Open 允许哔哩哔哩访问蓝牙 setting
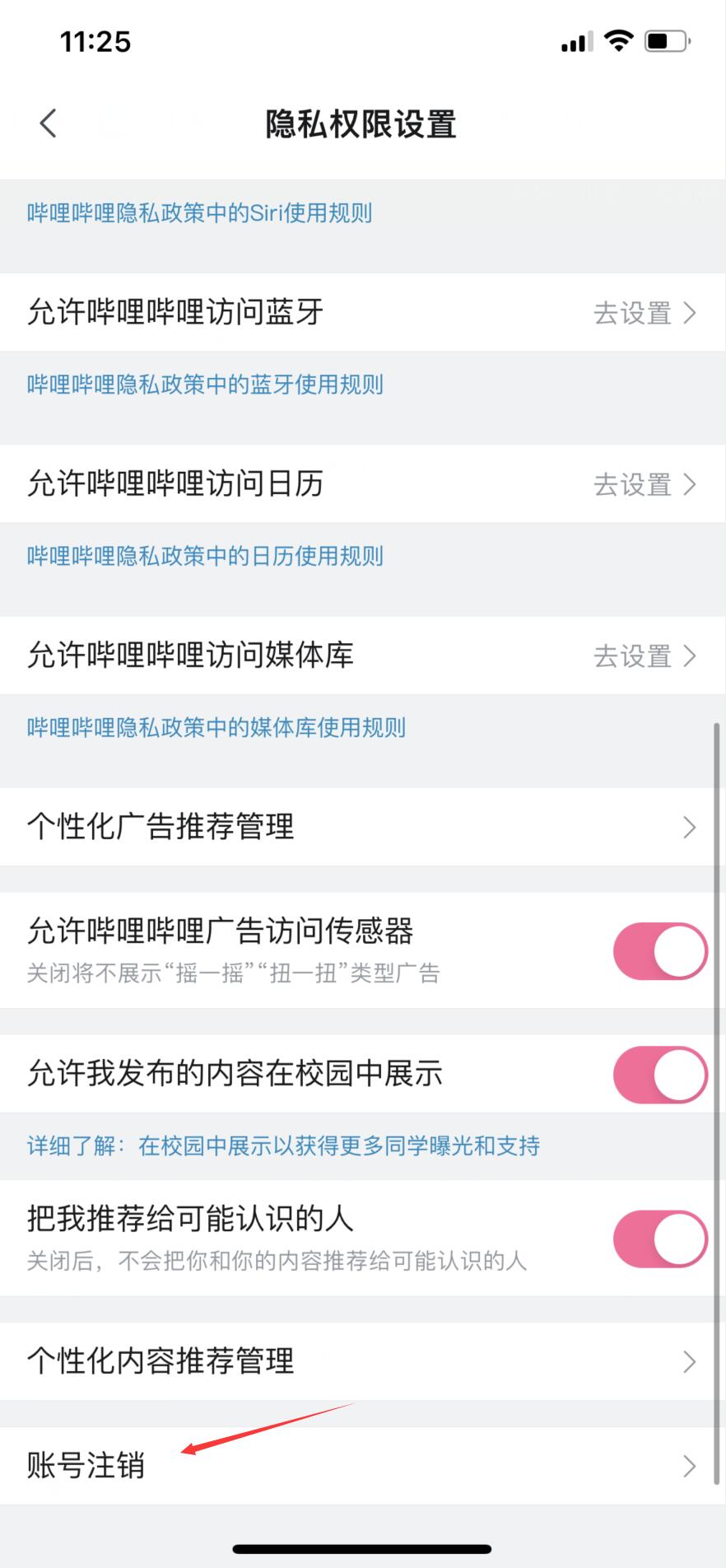 362,313
